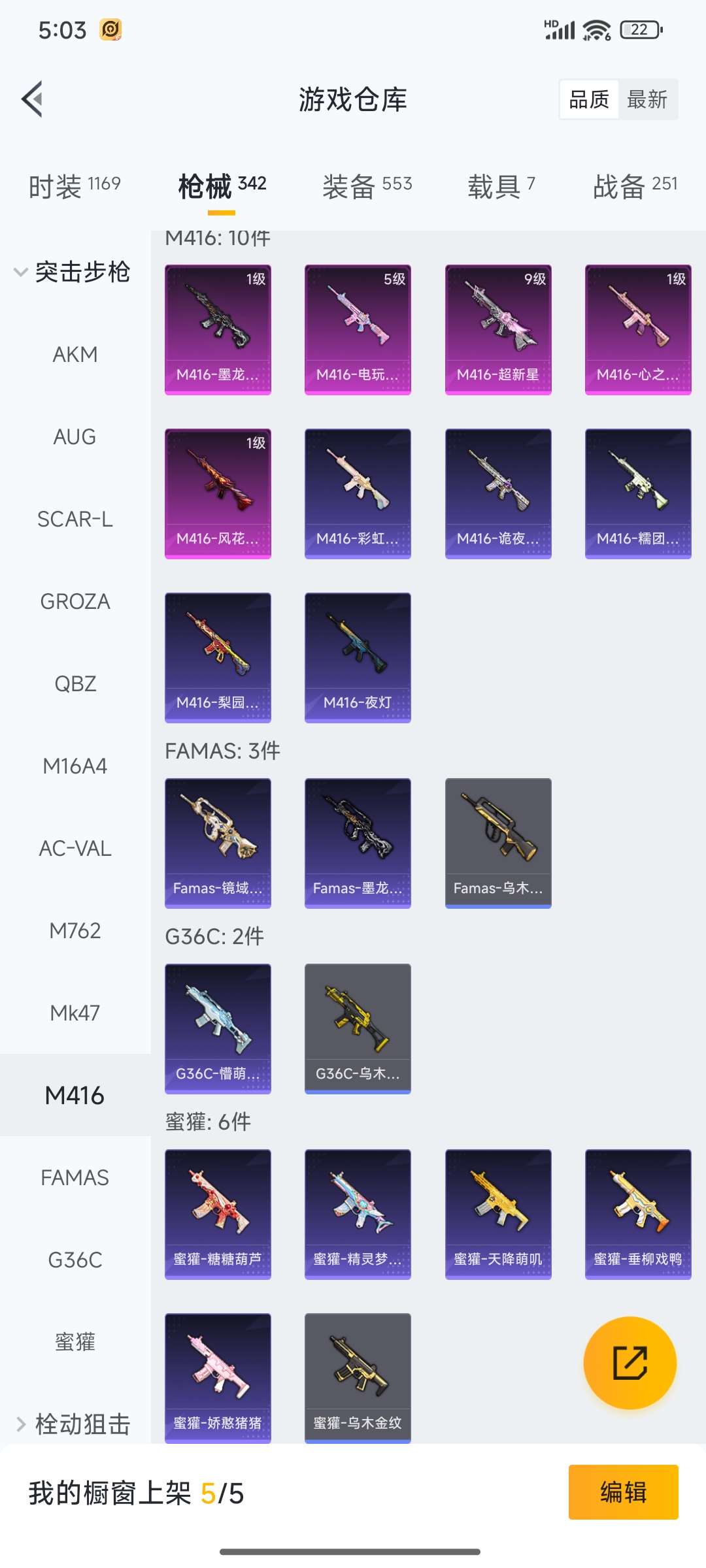Edit my showcase with 编辑
The height and width of the screenshot is (1568, 706).
point(623,1492)
